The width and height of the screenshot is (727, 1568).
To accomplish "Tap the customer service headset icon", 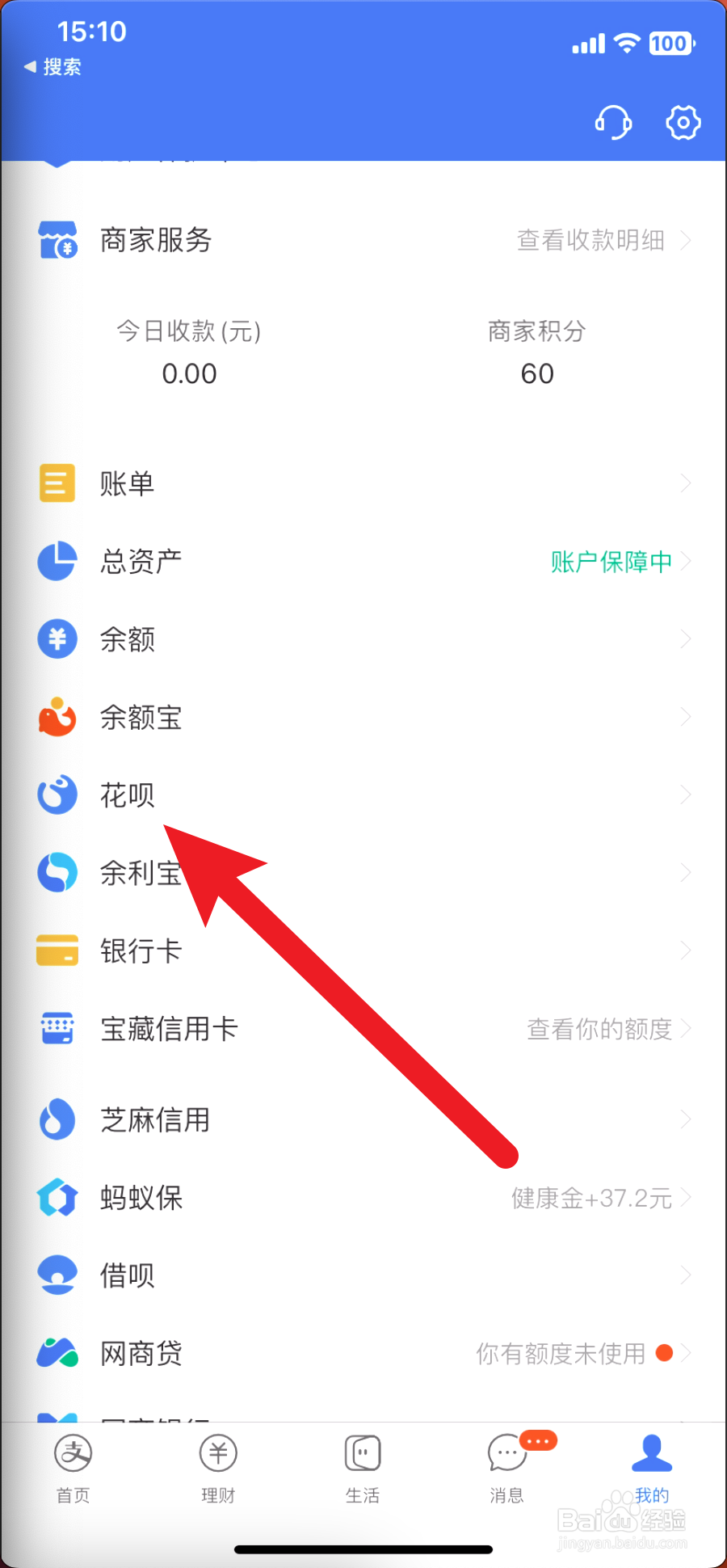I will coord(612,123).
